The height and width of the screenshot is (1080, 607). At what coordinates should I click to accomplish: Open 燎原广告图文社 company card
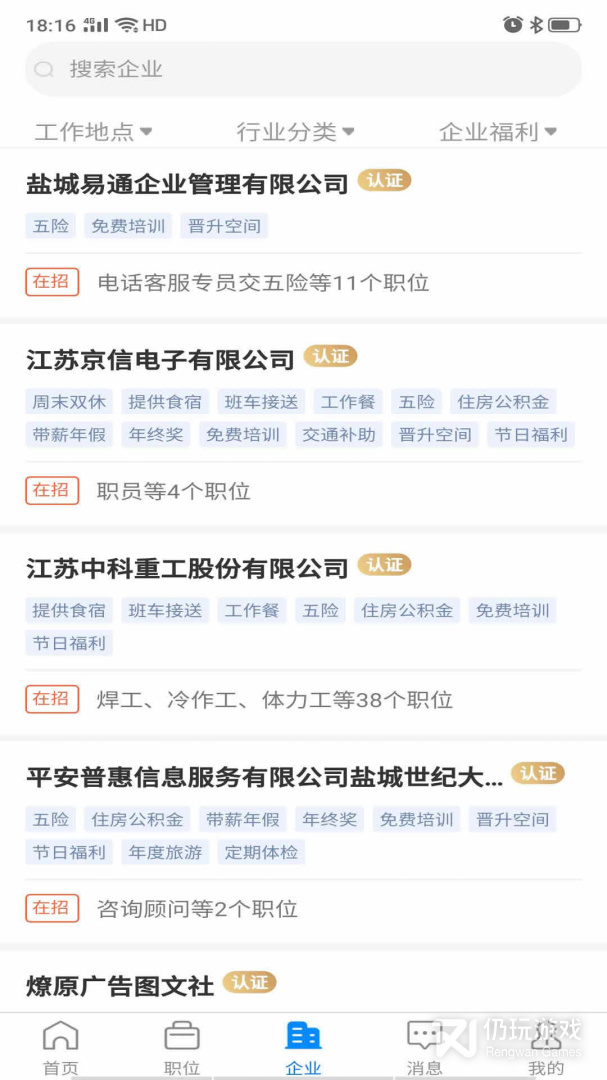point(120,986)
